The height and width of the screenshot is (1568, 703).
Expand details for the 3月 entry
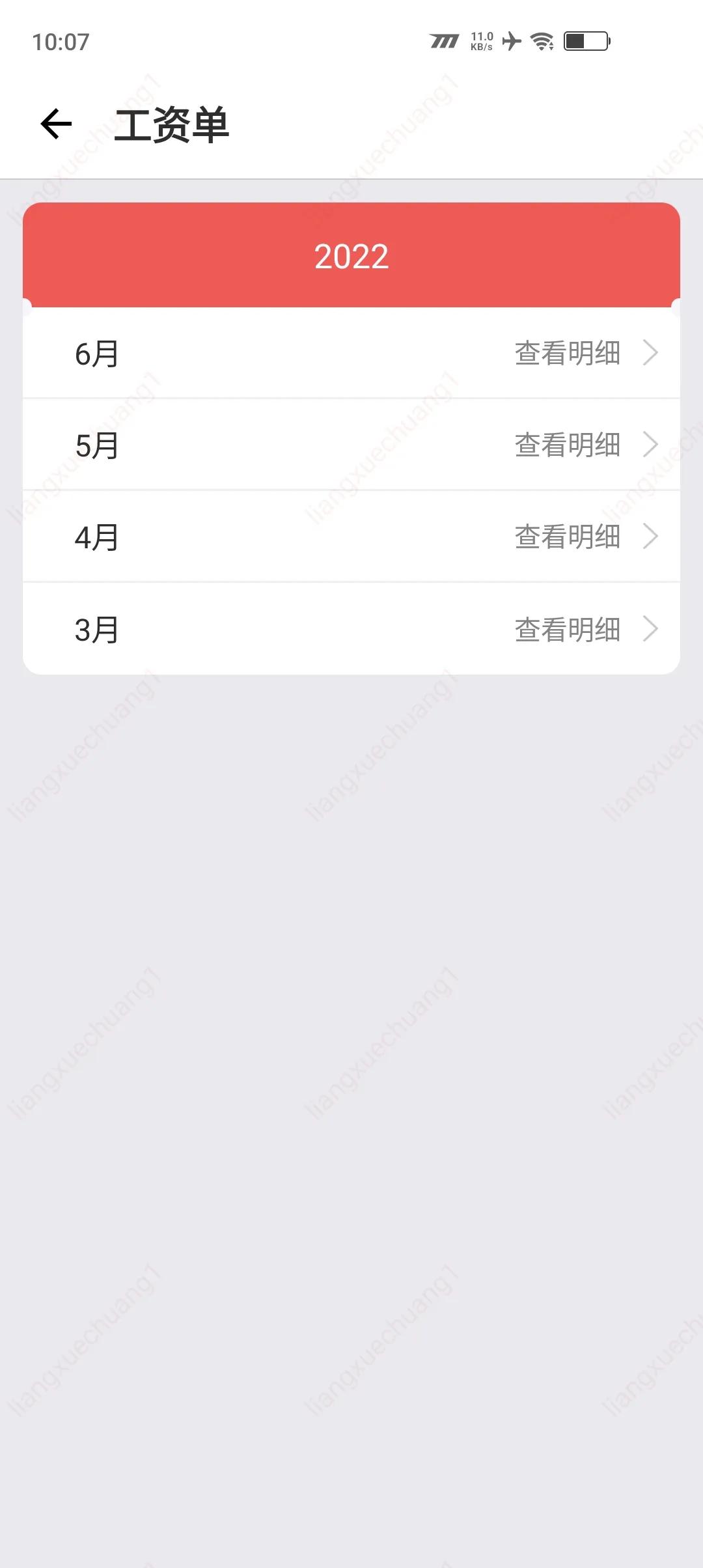pyautogui.click(x=568, y=629)
